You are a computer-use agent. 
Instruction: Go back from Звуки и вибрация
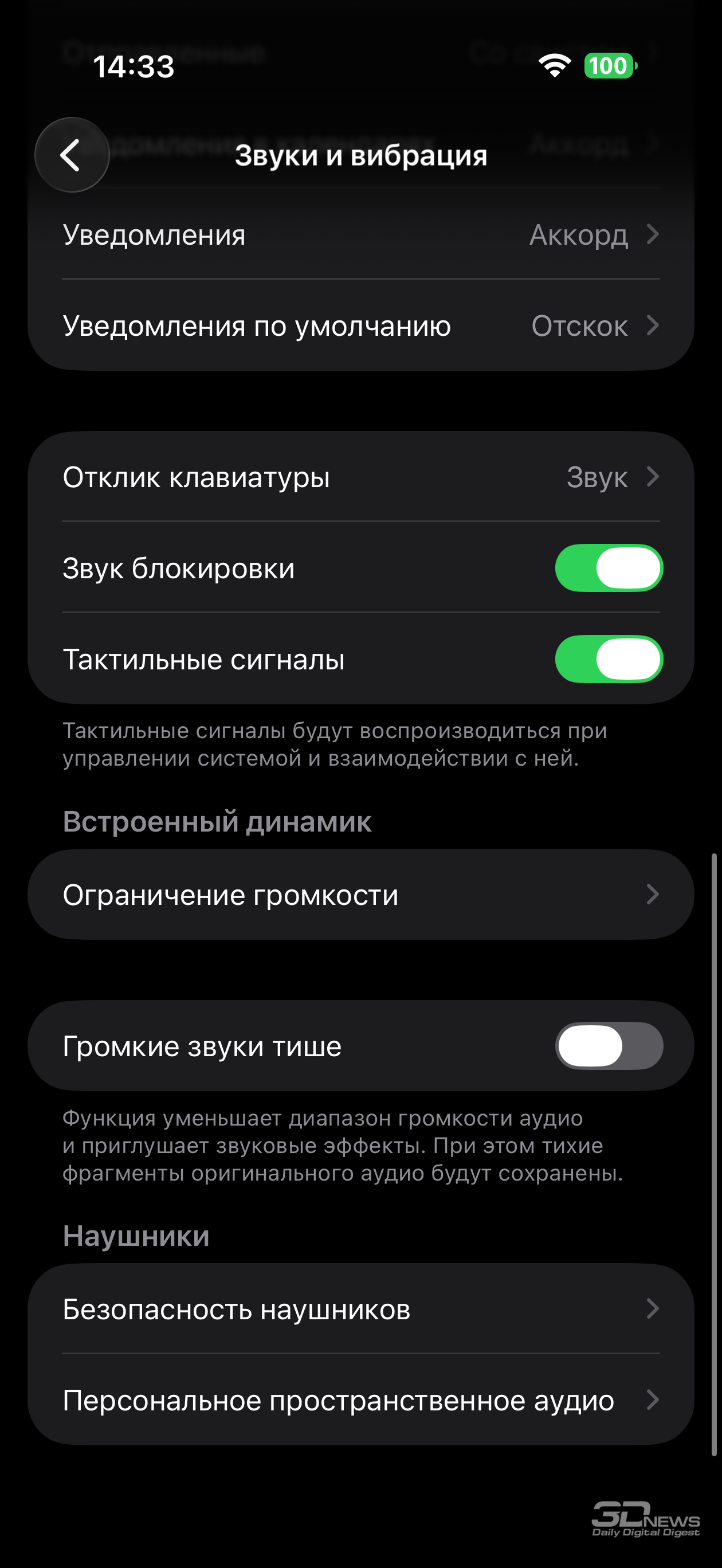click(x=72, y=155)
